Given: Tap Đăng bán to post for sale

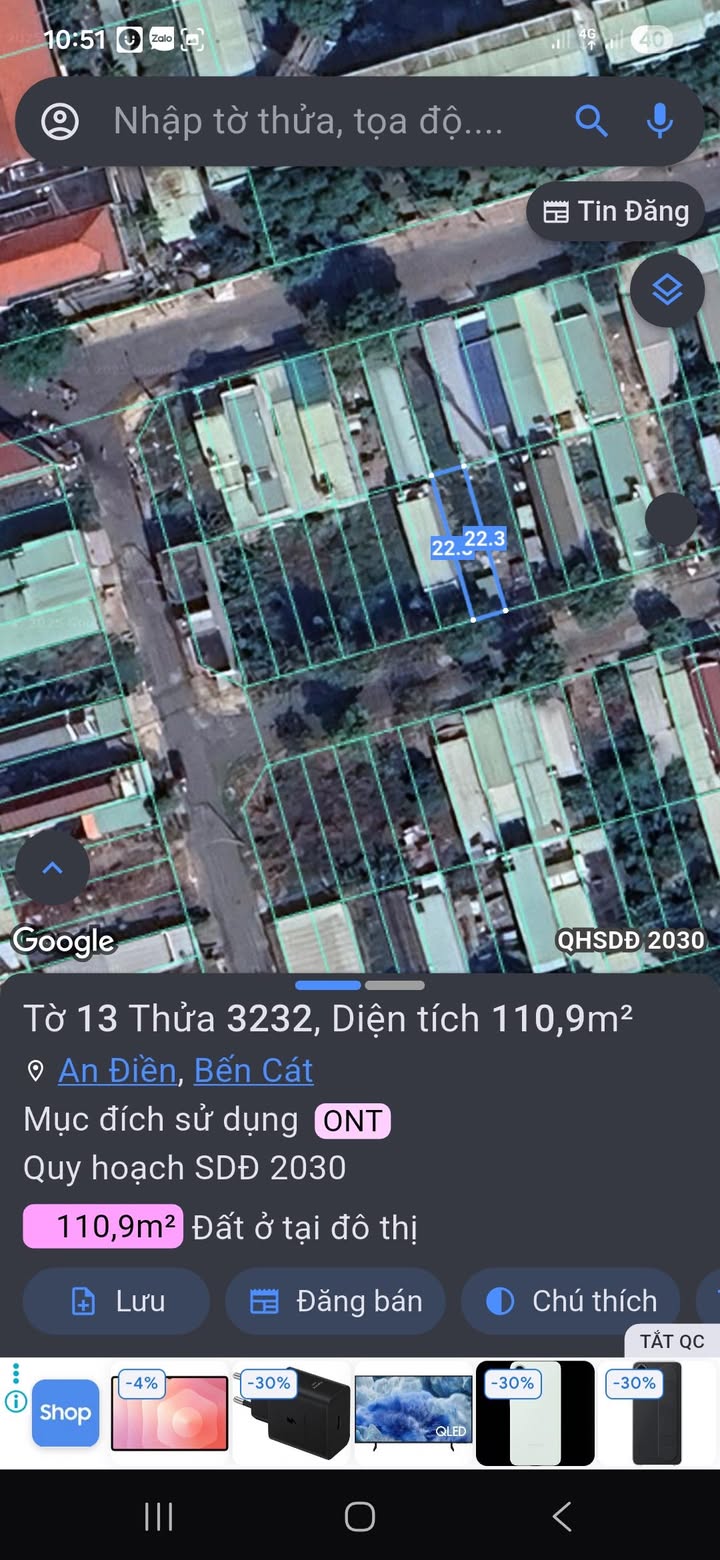Looking at the screenshot, I should tap(335, 1301).
